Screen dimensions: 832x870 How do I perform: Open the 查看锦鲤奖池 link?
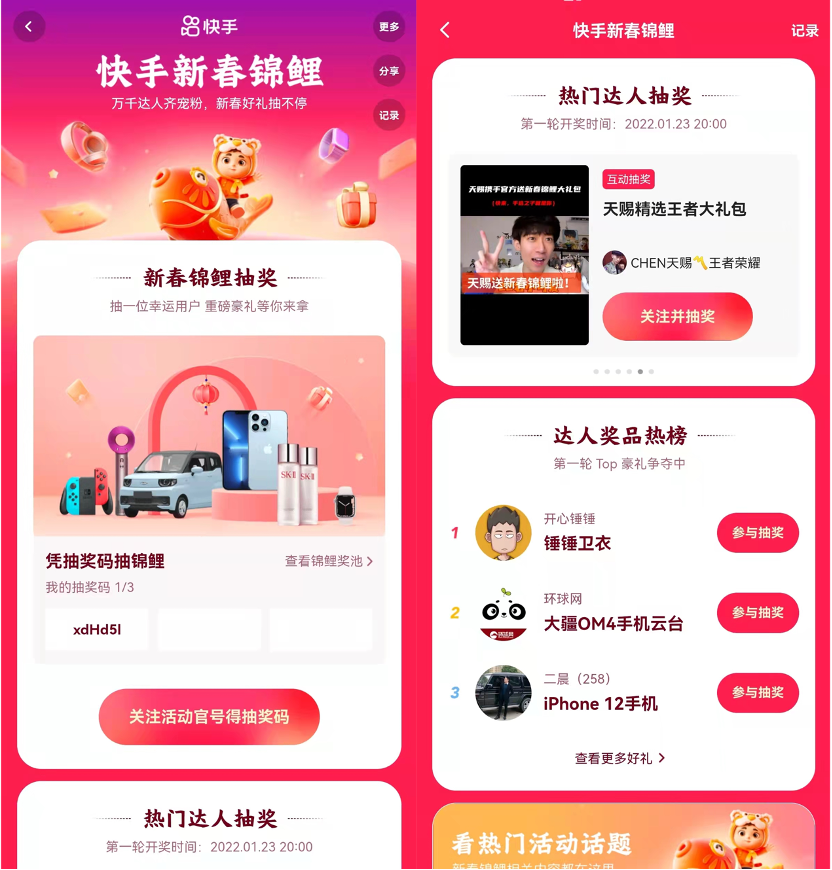(x=328, y=561)
